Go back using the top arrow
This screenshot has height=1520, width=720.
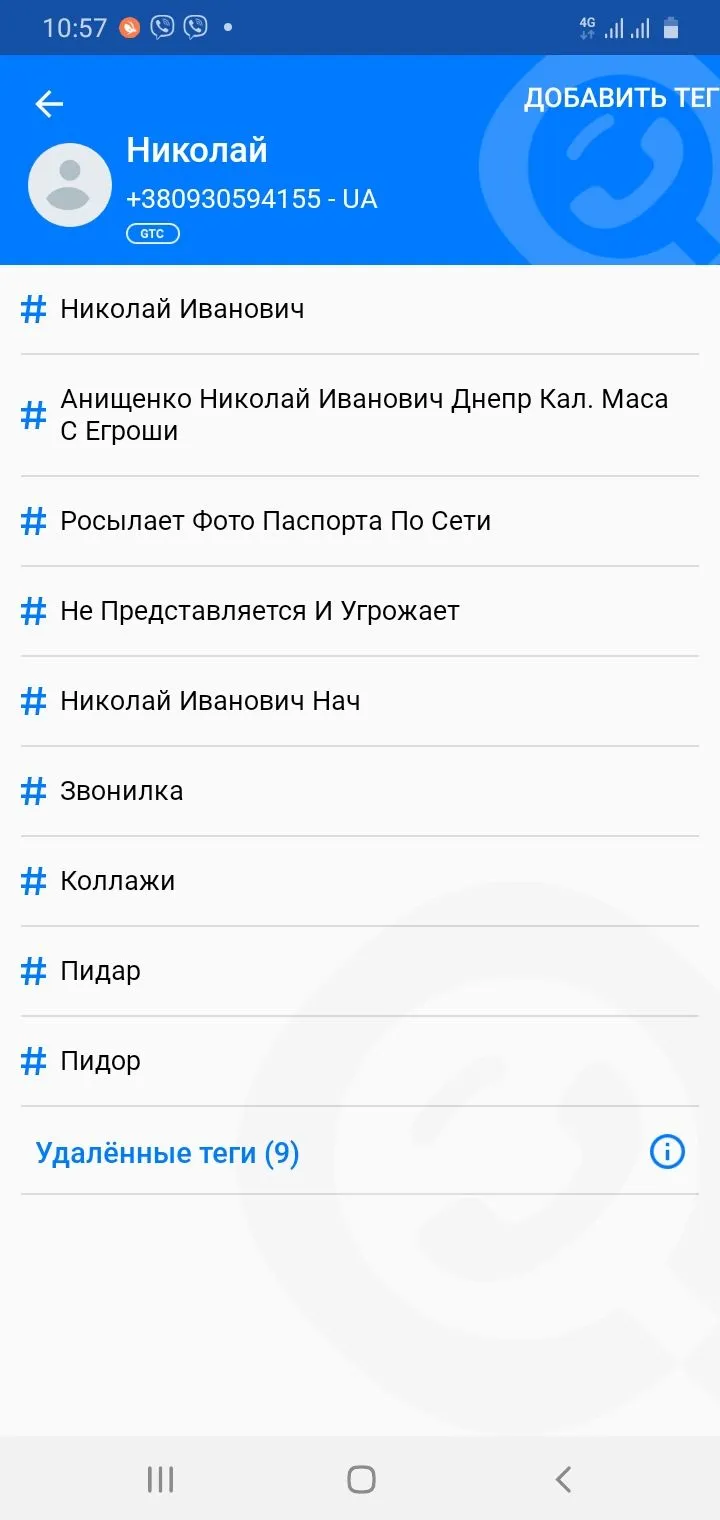49,104
